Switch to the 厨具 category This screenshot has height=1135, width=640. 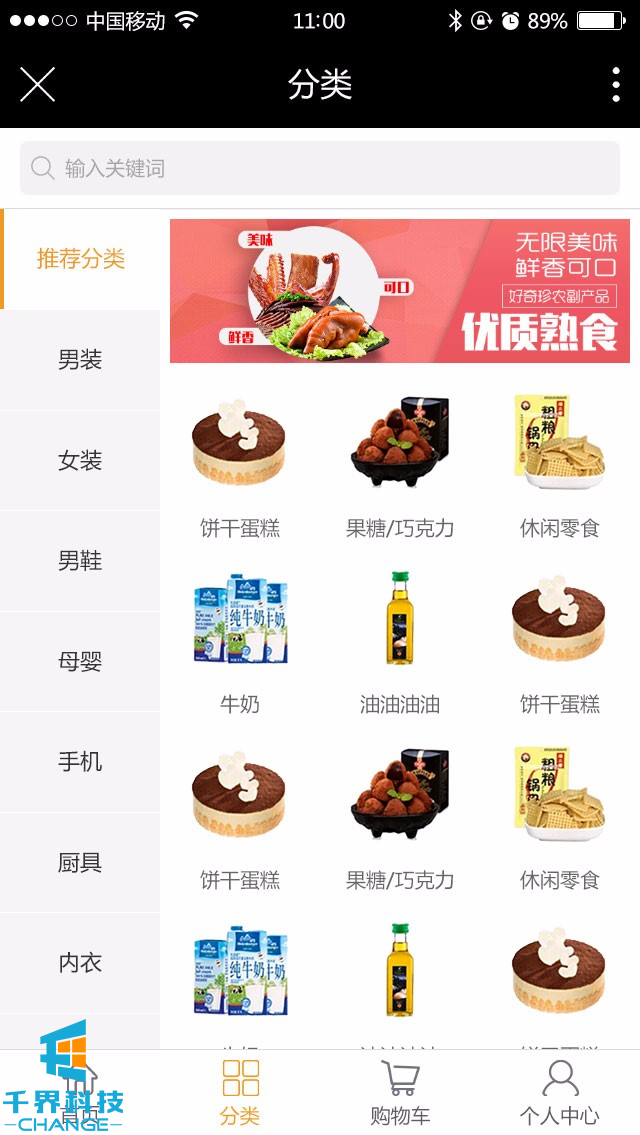click(x=80, y=863)
